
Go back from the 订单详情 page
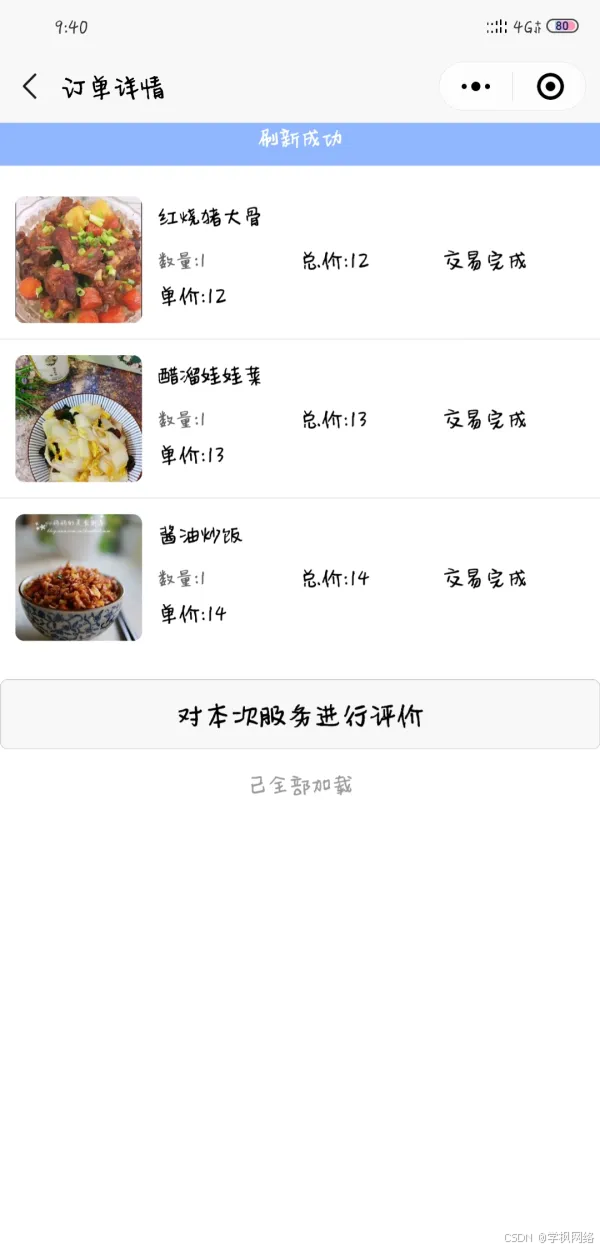pos(30,87)
